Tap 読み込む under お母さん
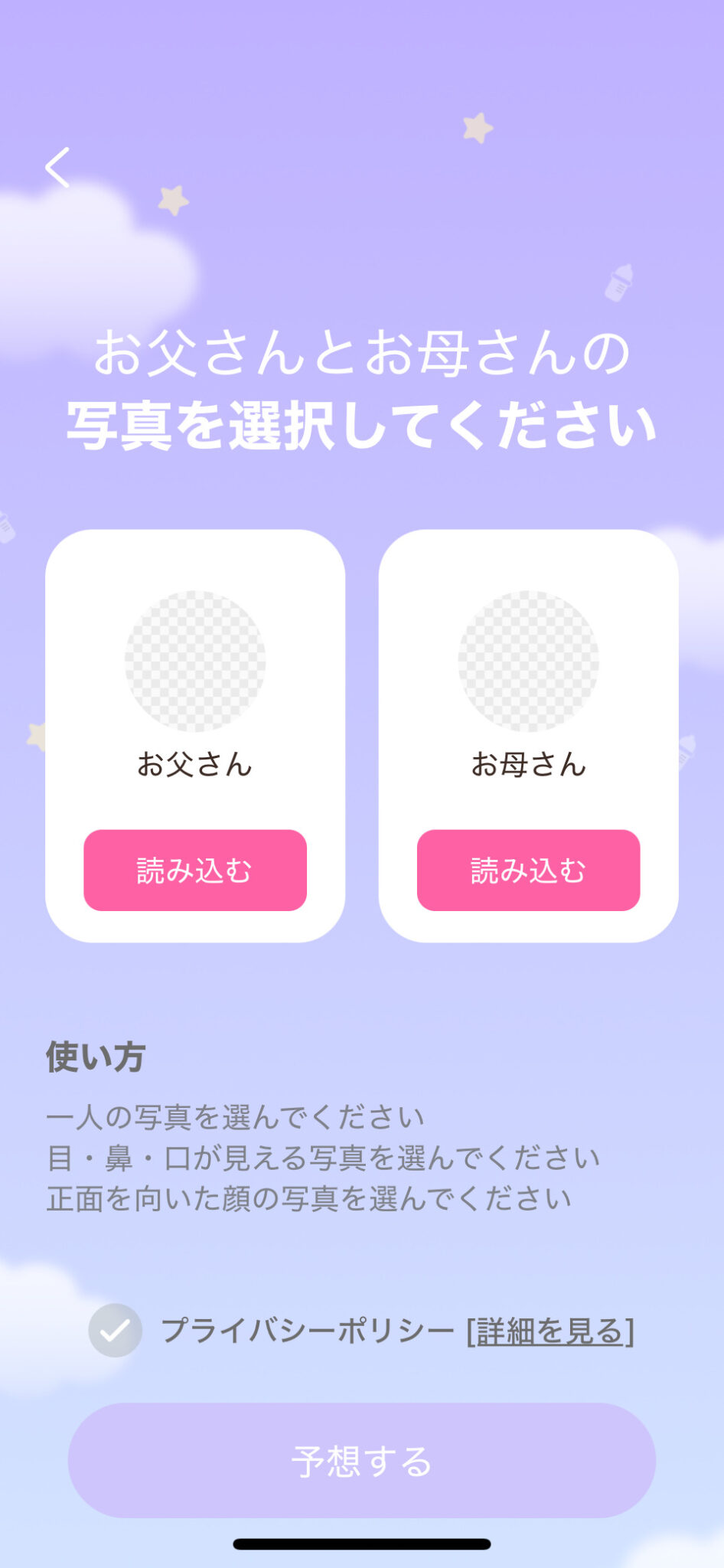This screenshot has width=724, height=1568. coord(528,870)
